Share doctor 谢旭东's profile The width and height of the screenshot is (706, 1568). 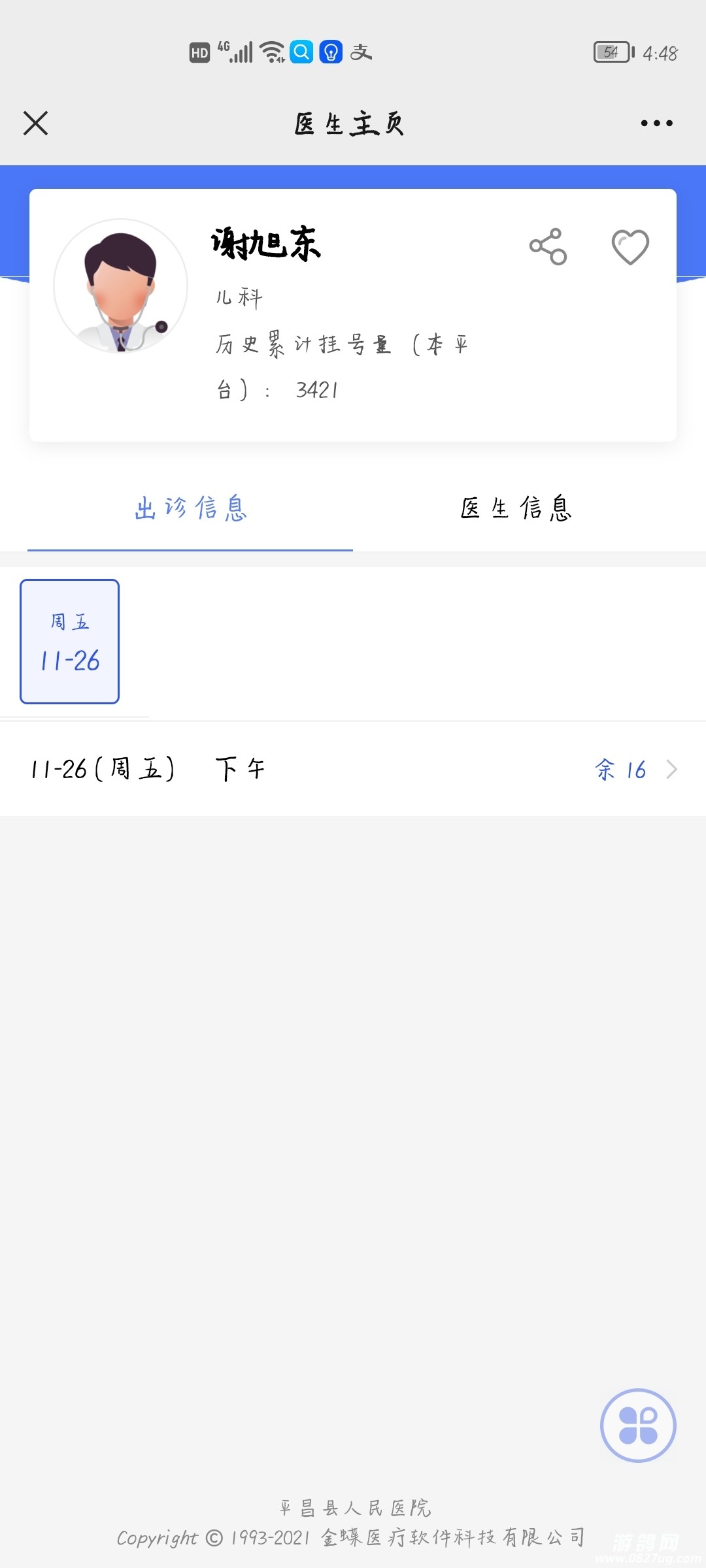click(548, 247)
